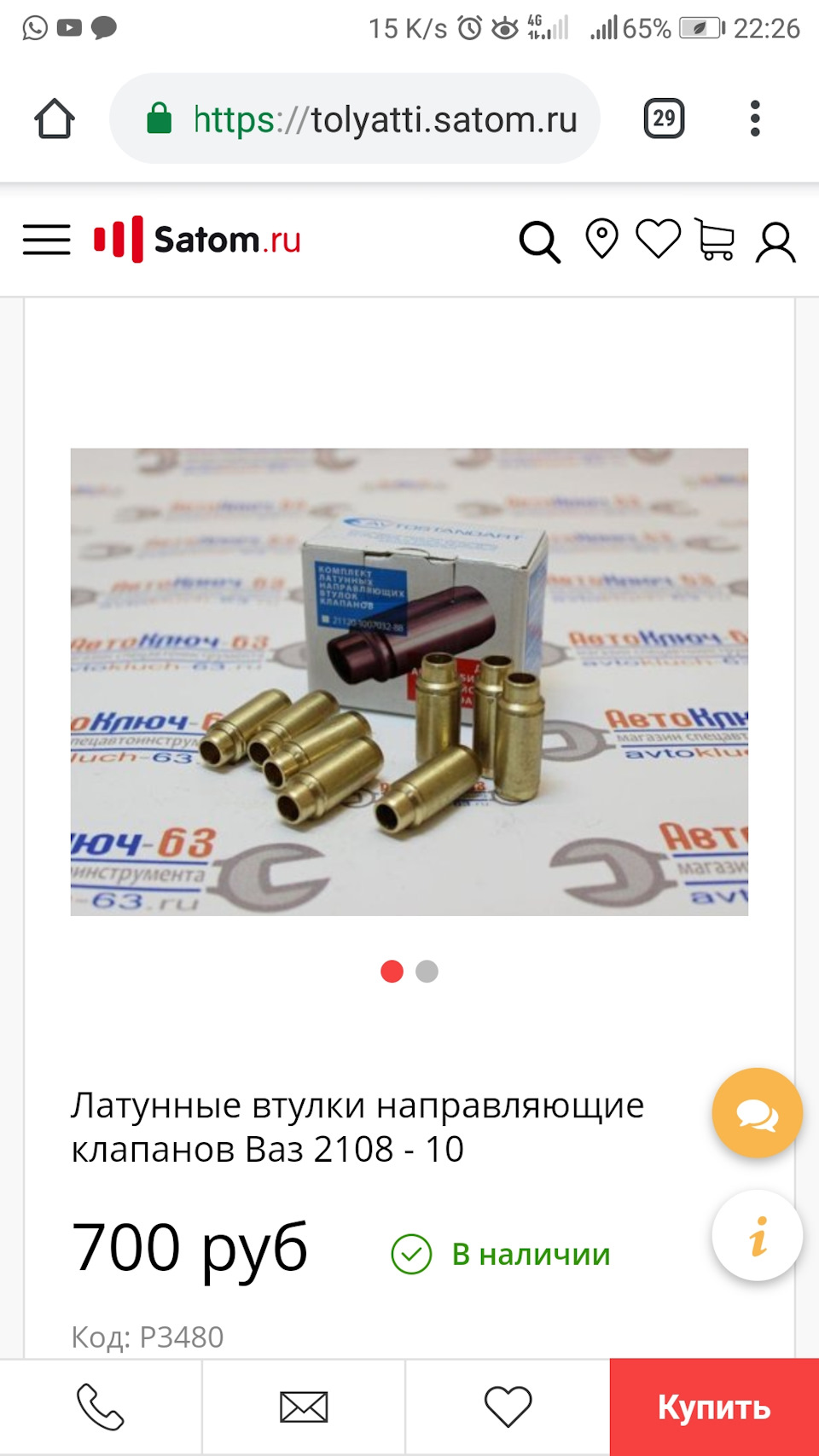Add this product to favorites in bottom bar
819x1456 pixels.
pos(508,1407)
